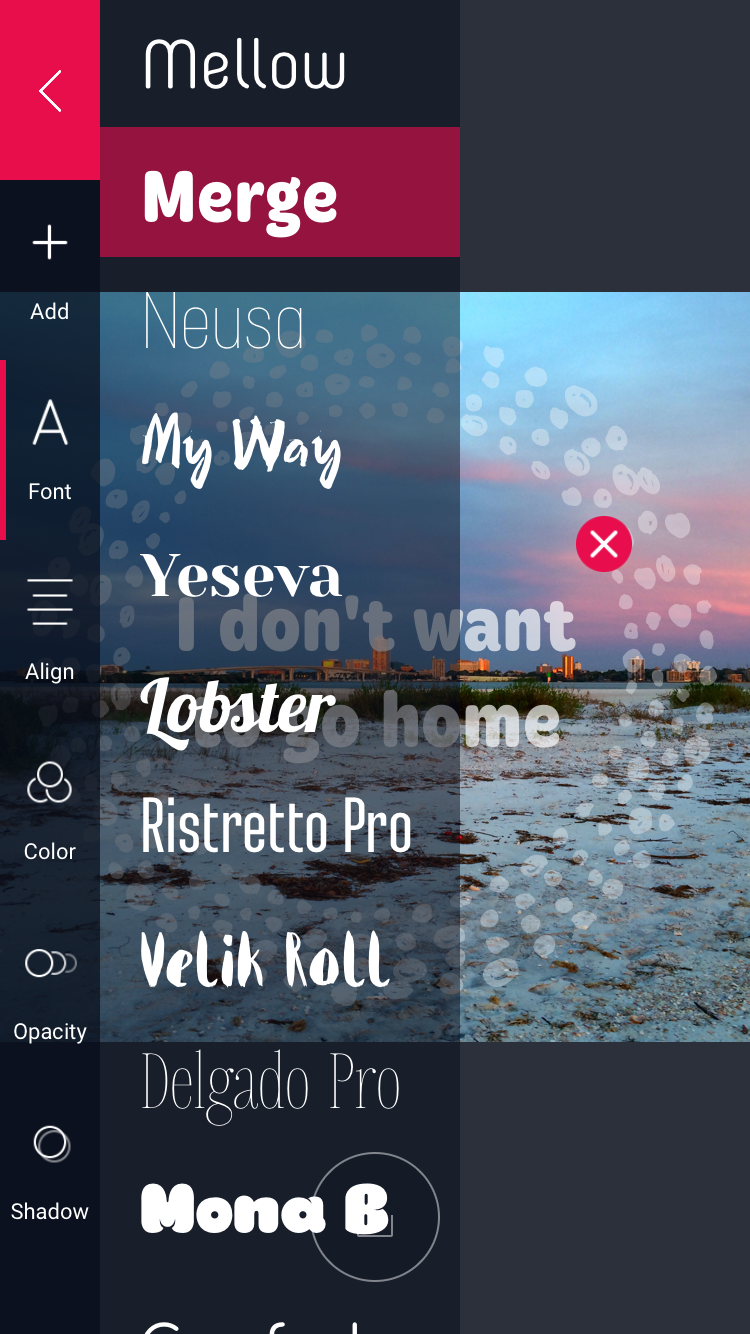Open the Color tool icon
Screen dimensions: 750x1334
pos(50,784)
